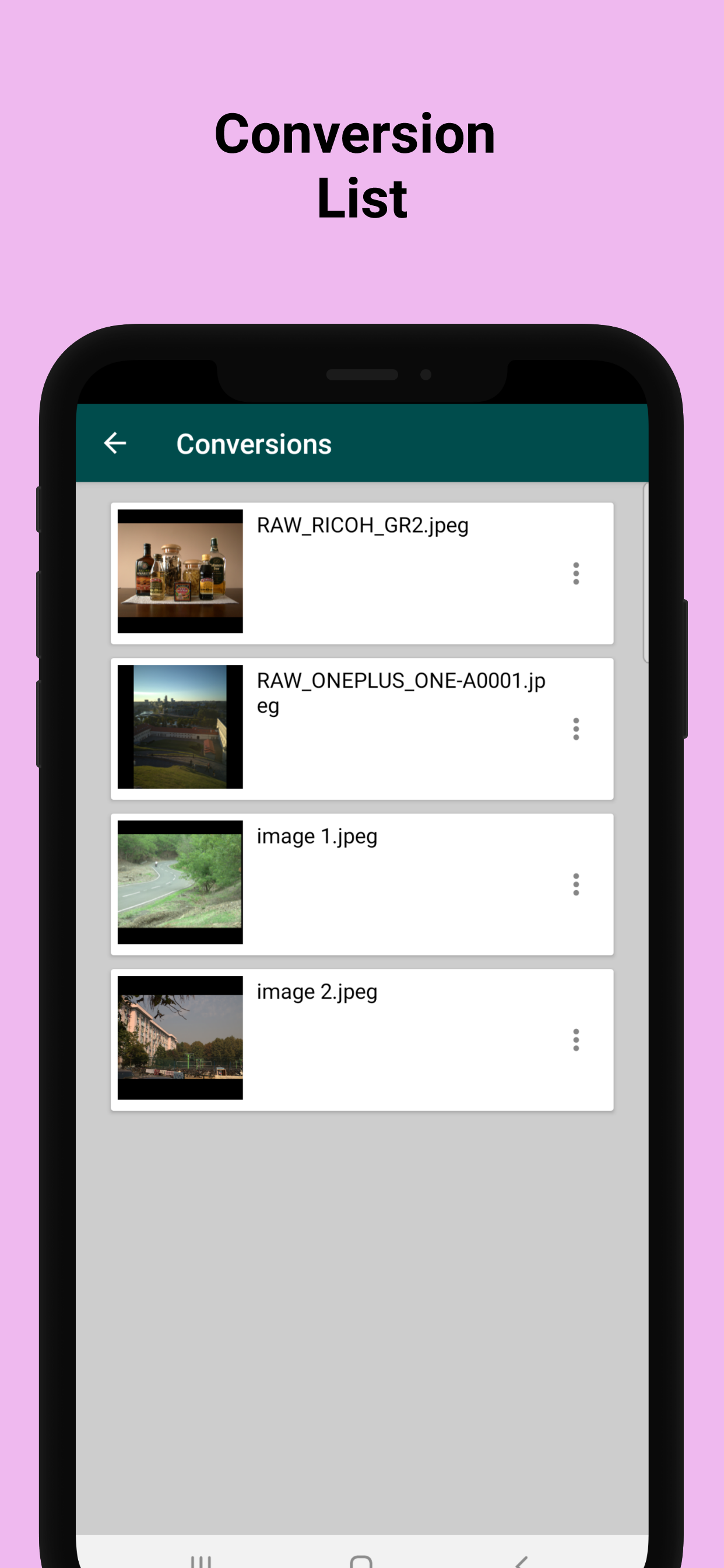The height and width of the screenshot is (1568, 724).
Task: Open the image 1.jpeg thumbnail
Action: (x=181, y=882)
